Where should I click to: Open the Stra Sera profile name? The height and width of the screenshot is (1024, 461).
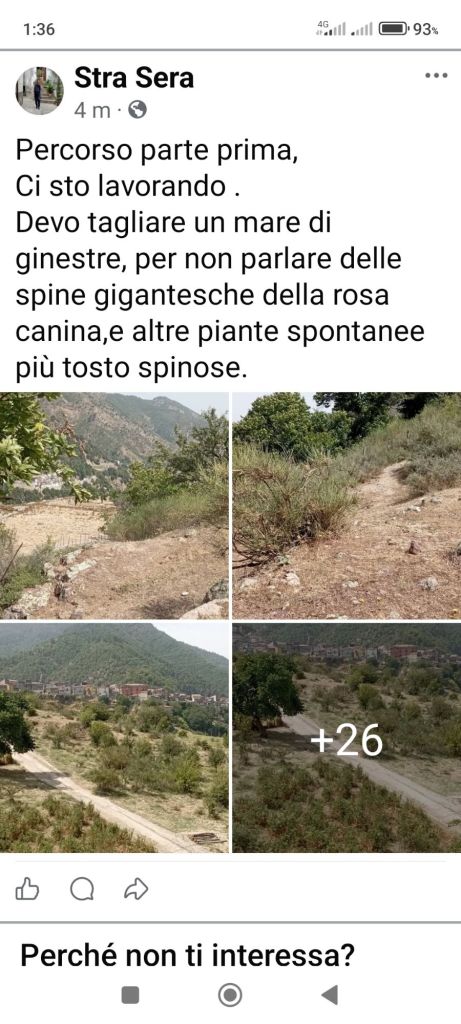(134, 78)
